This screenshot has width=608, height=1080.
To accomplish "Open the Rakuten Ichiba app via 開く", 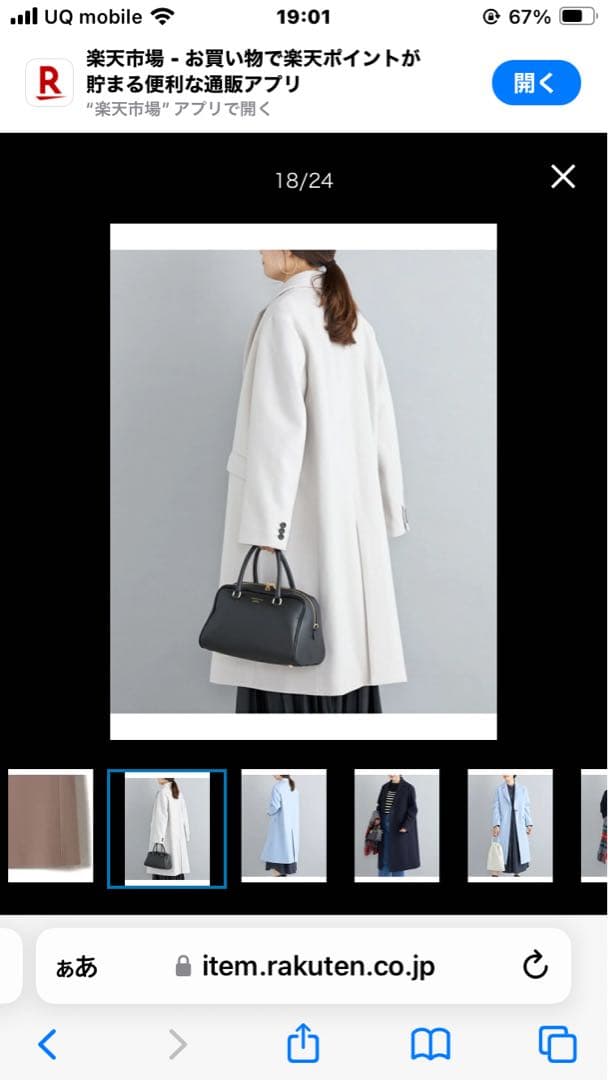I will coord(535,83).
